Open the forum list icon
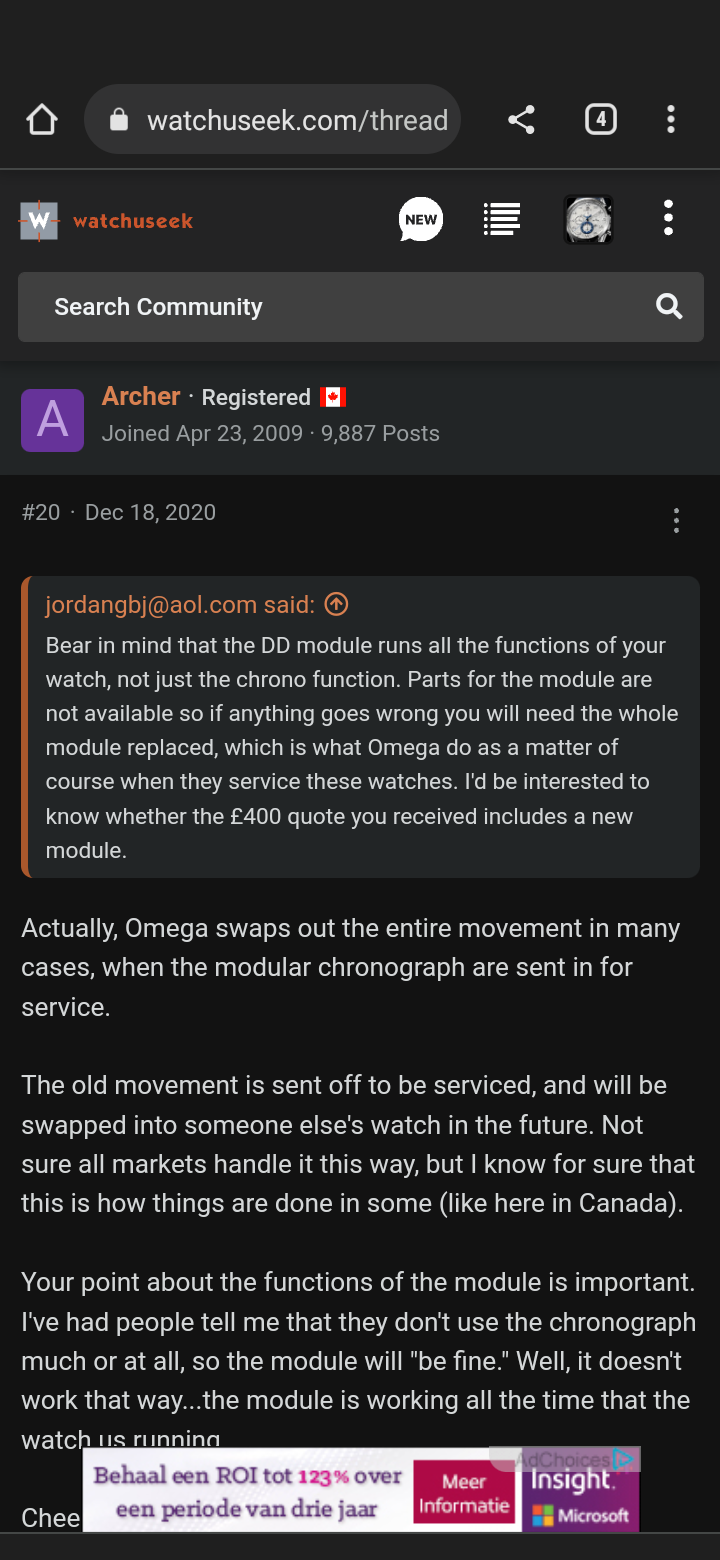This screenshot has height=1560, width=720. pos(501,219)
